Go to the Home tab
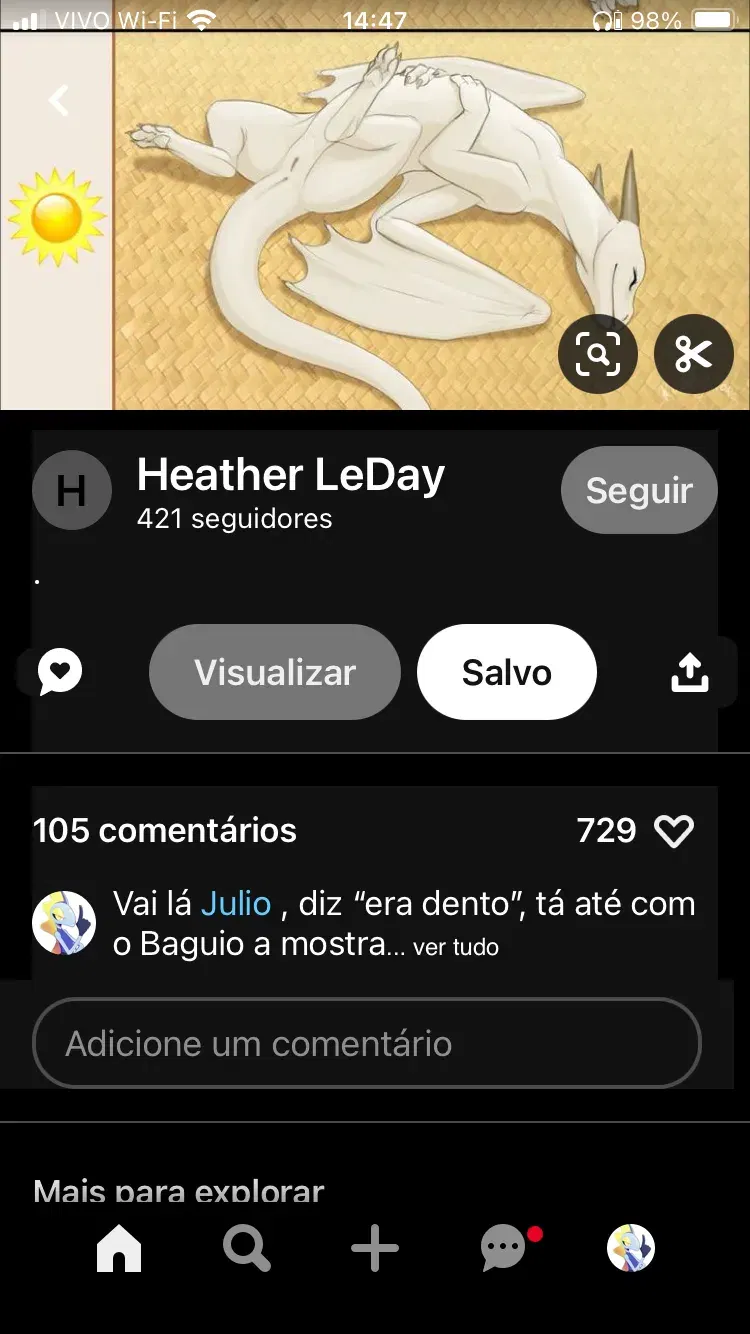The height and width of the screenshot is (1334, 750). [119, 1249]
